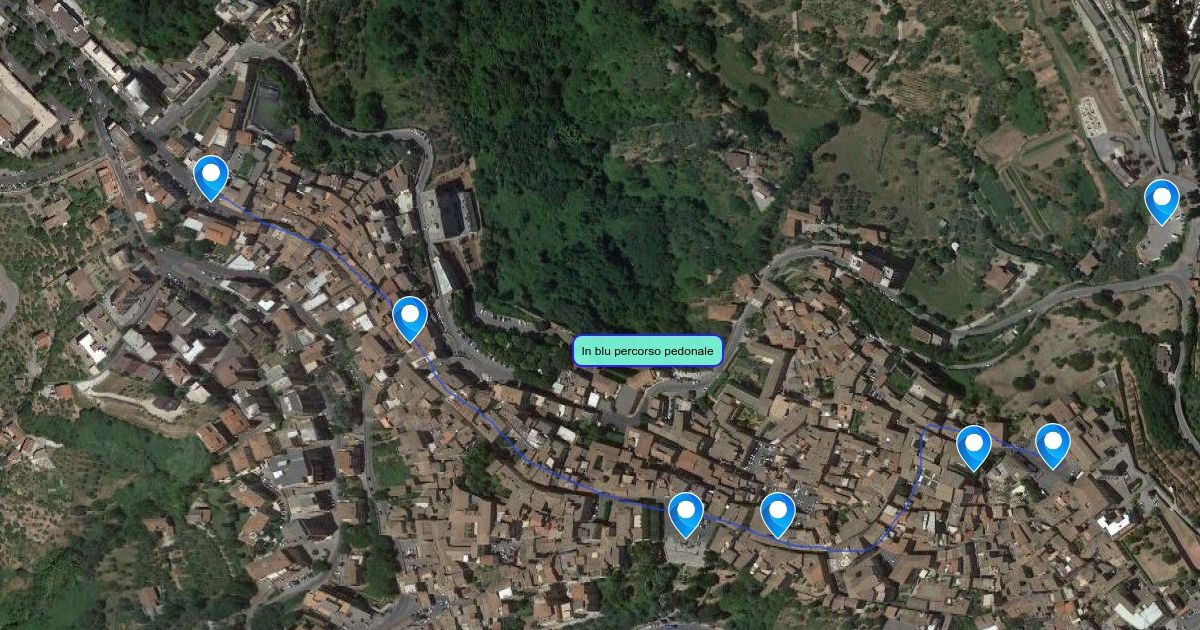The width and height of the screenshot is (1200, 630).
Task: Open the marker at the route's western start
Action: click(x=210, y=175)
